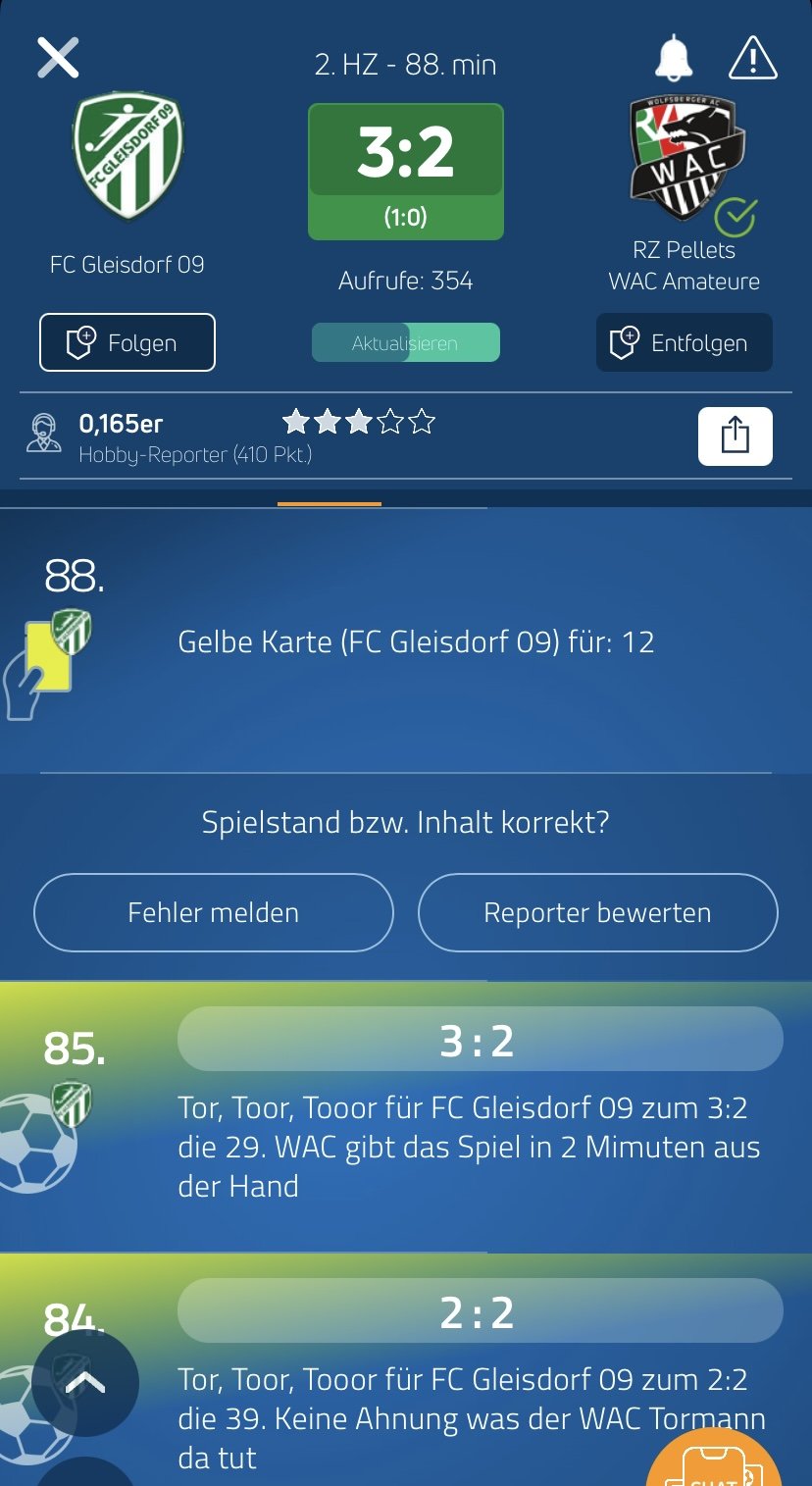
Task: Follow FC Gleisdorf 09 with Folgen
Action: pos(127,342)
